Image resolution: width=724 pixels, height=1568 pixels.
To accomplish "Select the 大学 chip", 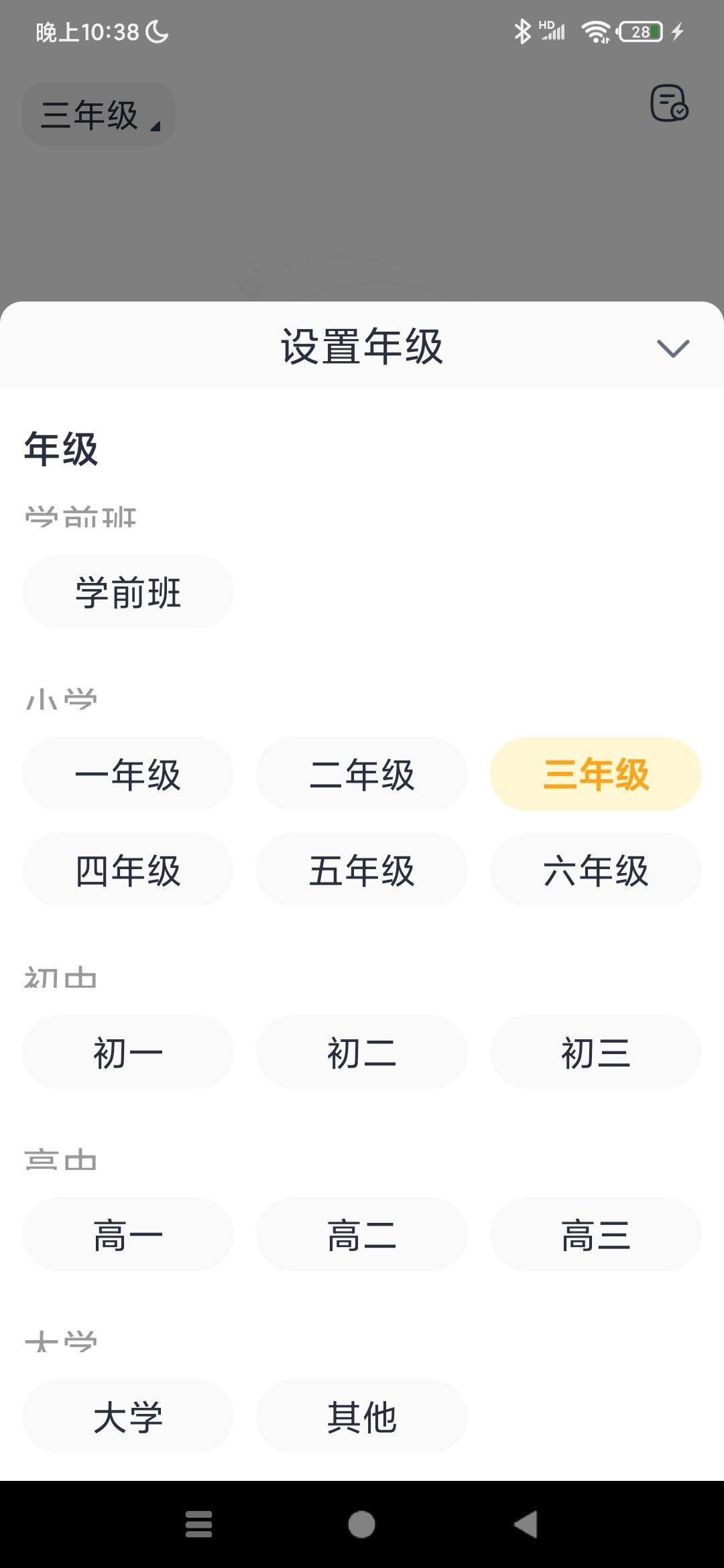I will pyautogui.click(x=128, y=1417).
